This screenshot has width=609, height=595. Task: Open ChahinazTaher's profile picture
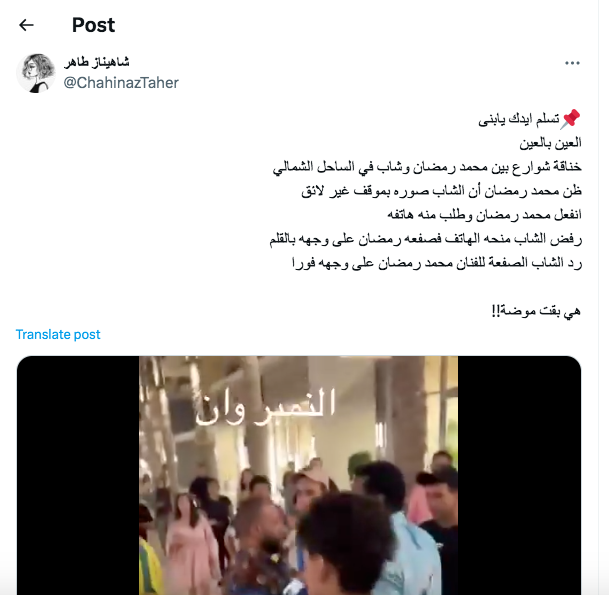[x=35, y=72]
